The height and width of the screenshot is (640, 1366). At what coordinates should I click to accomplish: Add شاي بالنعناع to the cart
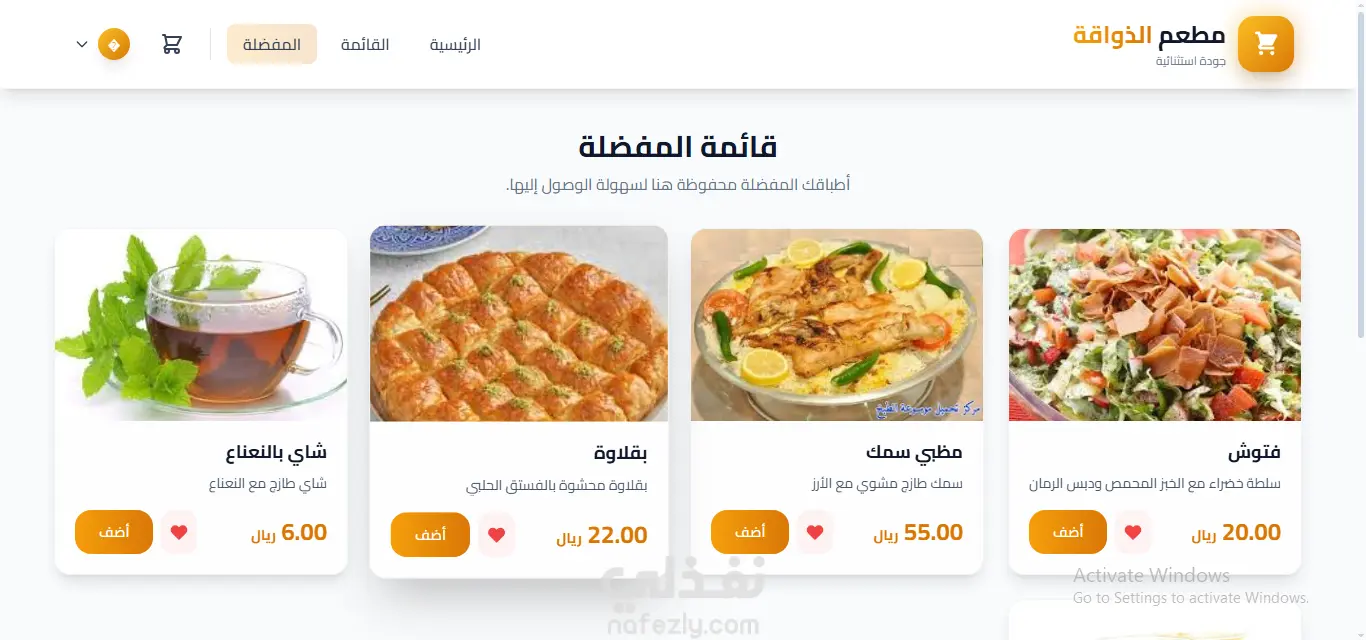click(x=113, y=532)
